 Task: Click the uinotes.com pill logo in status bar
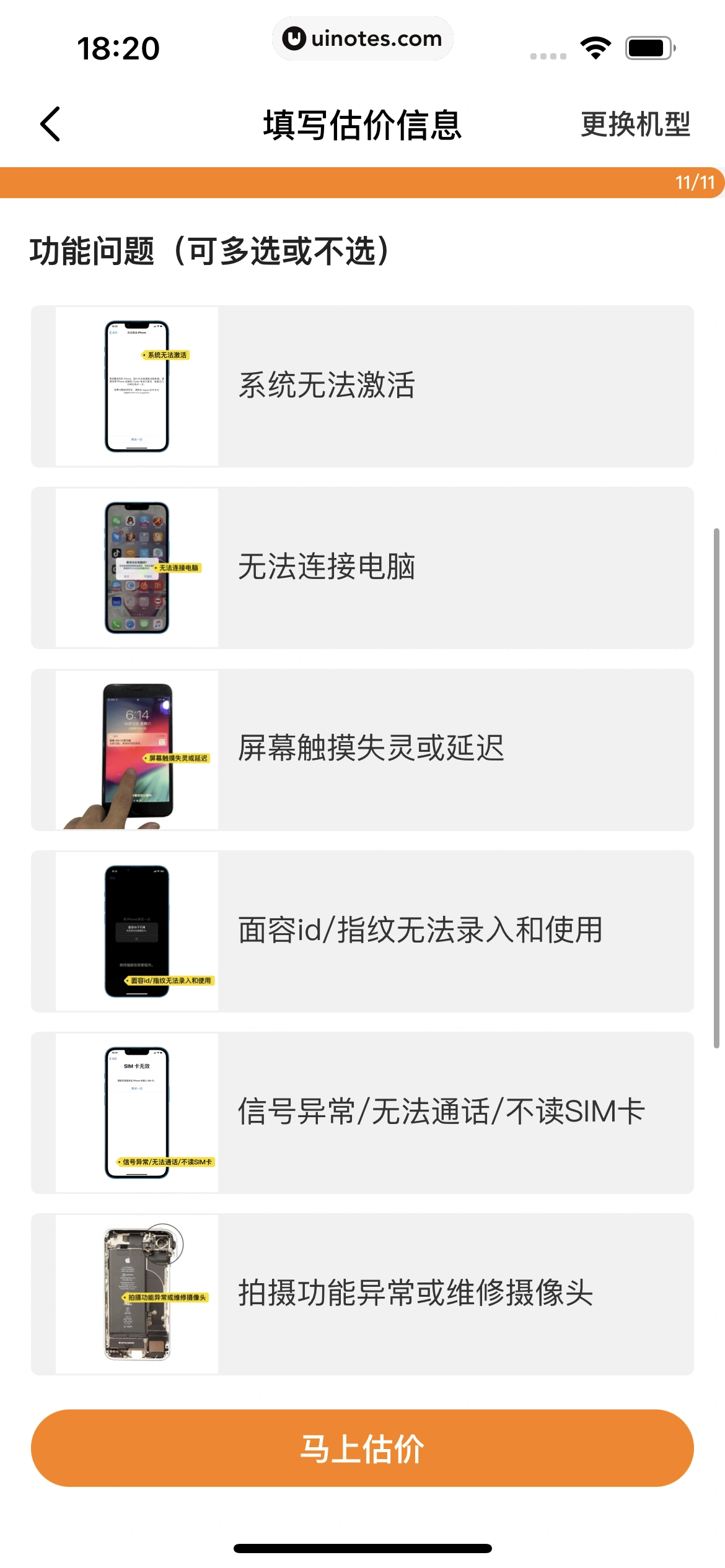coord(362,38)
